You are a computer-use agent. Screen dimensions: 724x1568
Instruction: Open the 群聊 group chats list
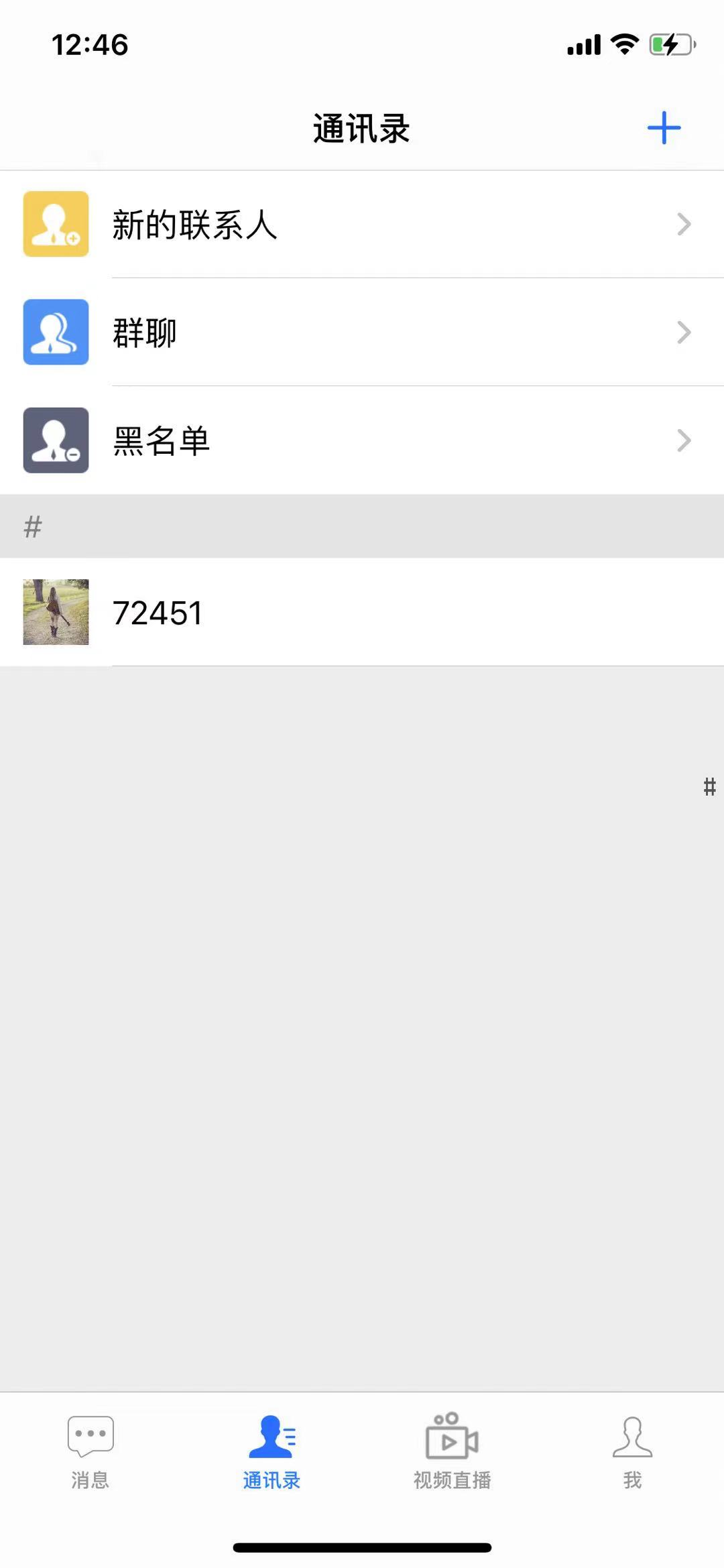[x=362, y=333]
